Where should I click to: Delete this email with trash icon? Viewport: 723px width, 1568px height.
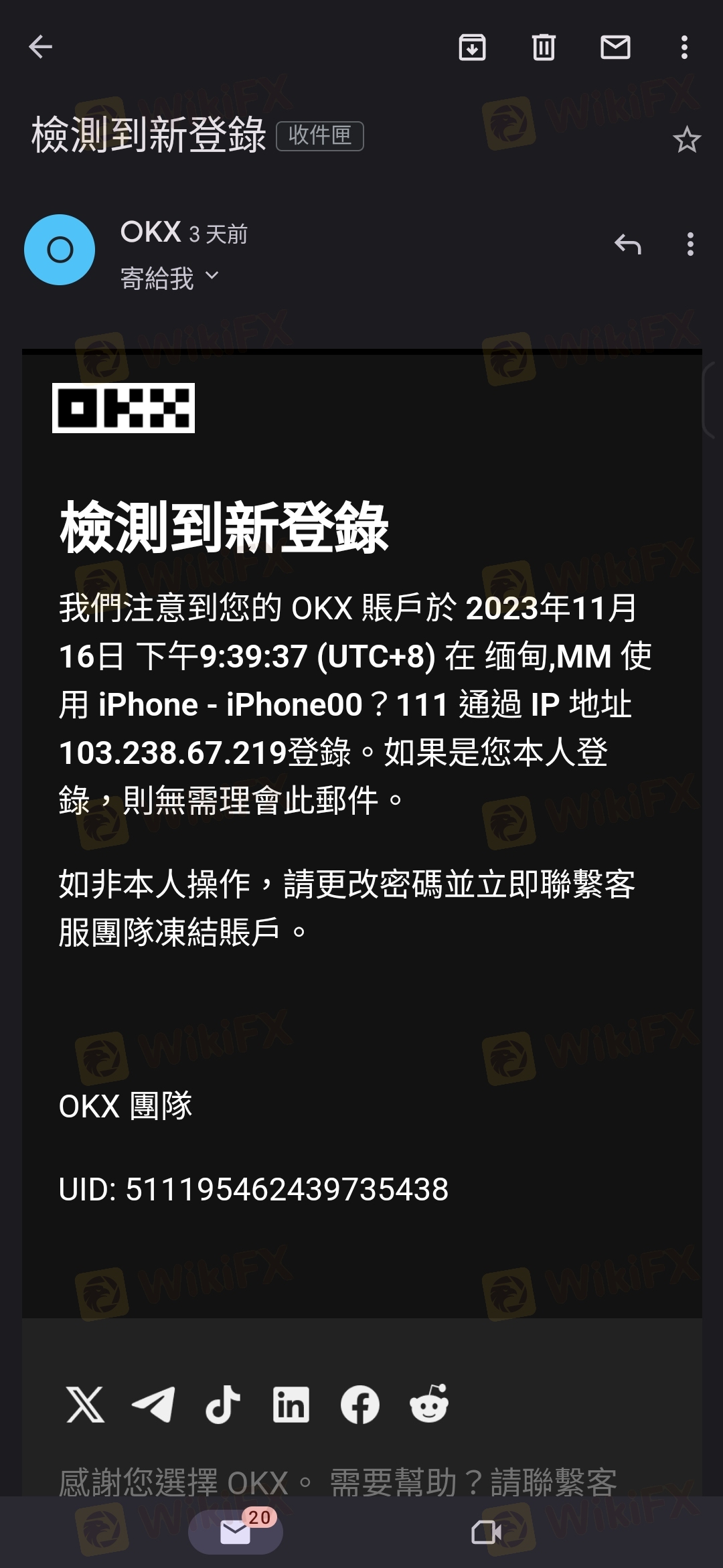(544, 47)
